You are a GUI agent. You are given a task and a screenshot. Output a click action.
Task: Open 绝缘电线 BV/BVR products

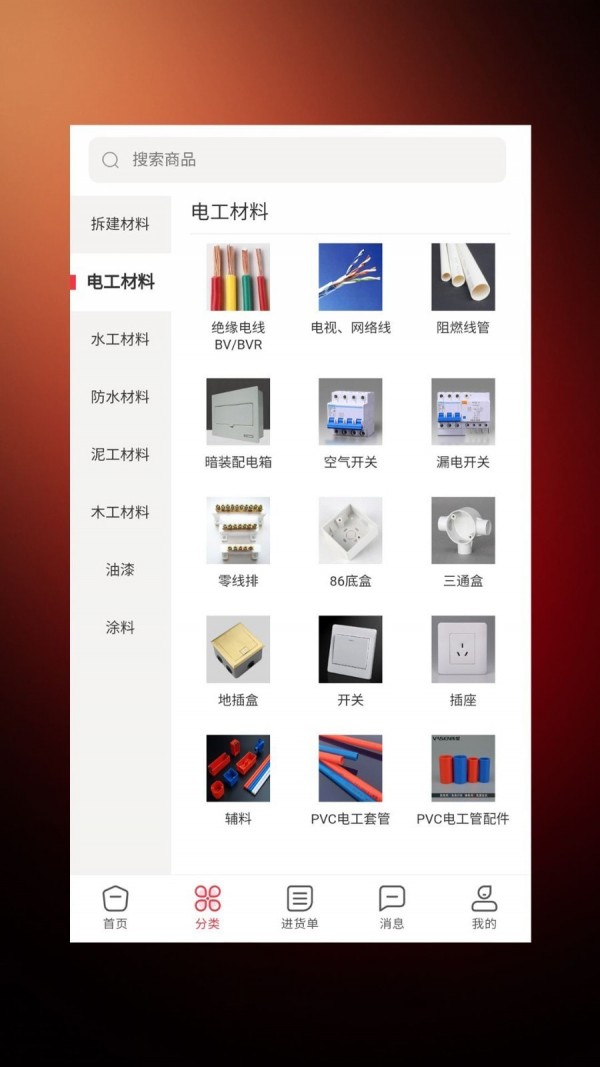tap(238, 290)
